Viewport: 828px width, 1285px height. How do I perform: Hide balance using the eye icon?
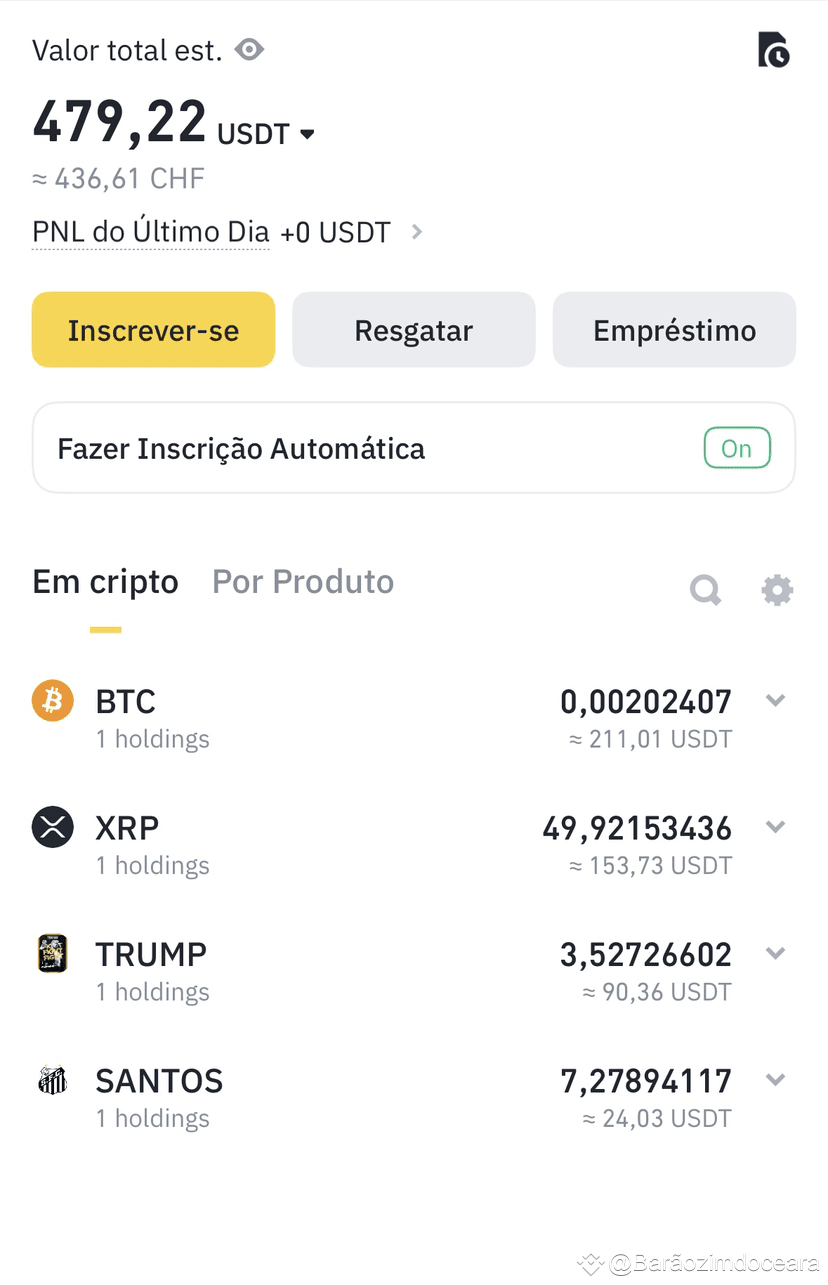pos(248,48)
